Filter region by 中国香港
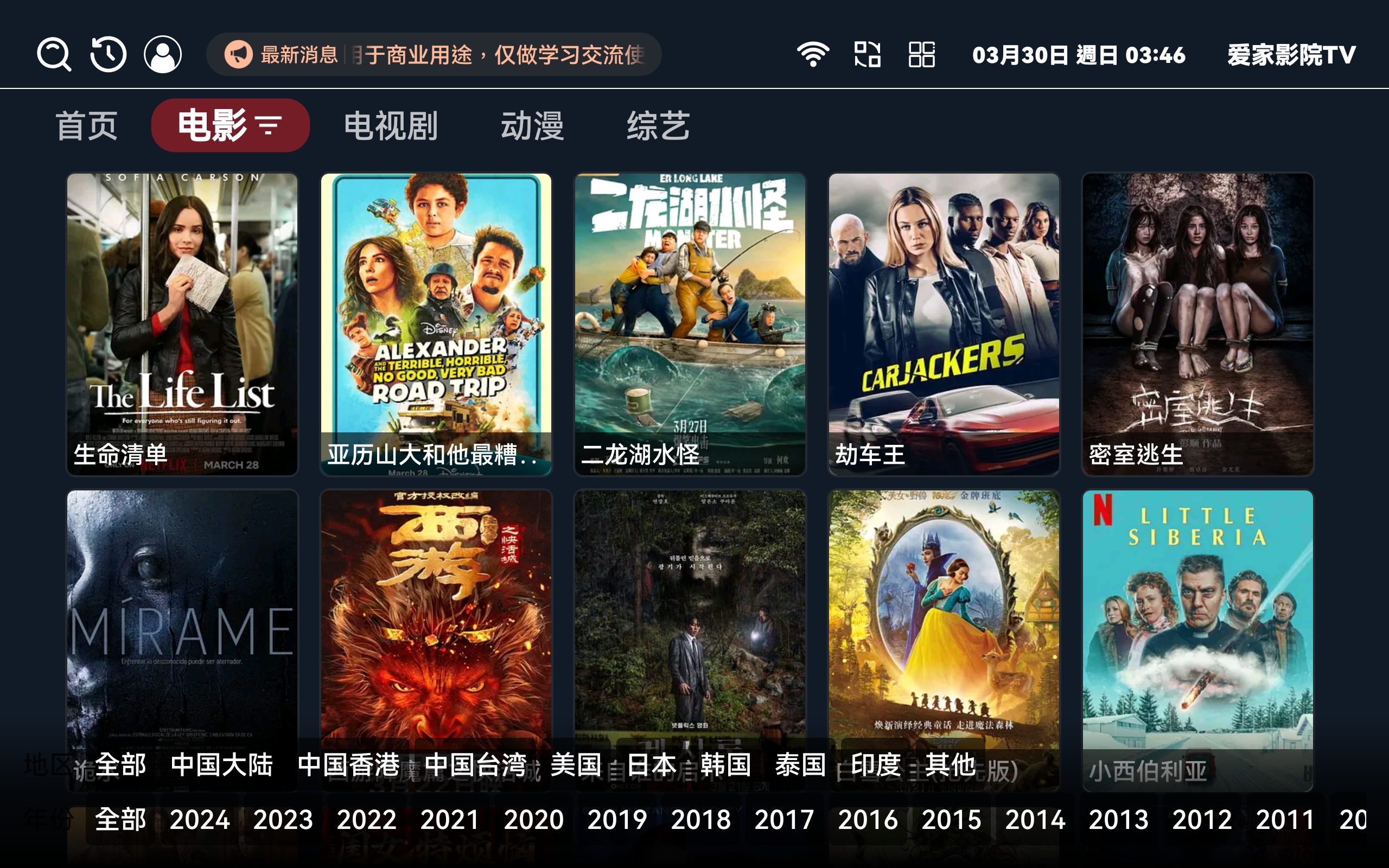This screenshot has height=868, width=1389. (348, 765)
